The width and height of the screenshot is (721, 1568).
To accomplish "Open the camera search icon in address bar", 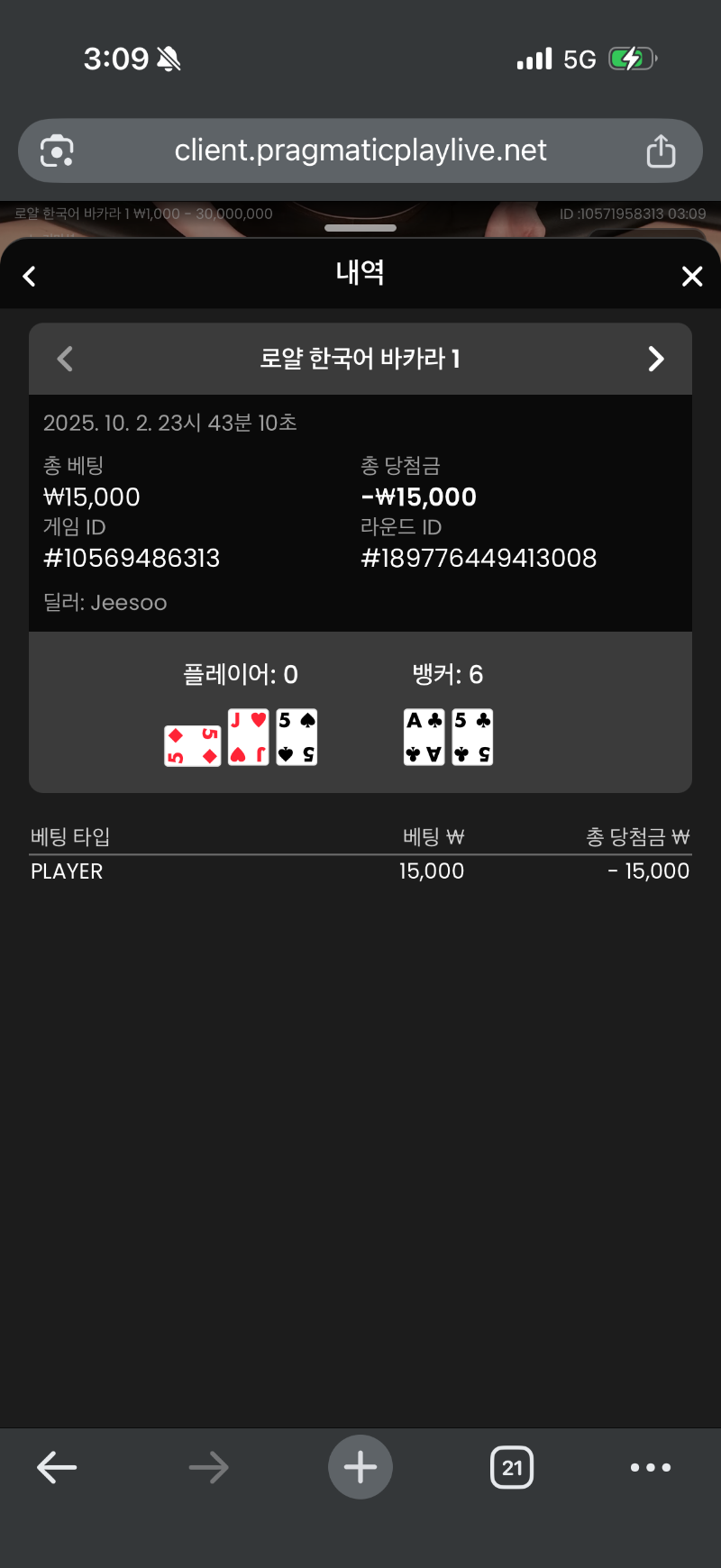I will 57,150.
